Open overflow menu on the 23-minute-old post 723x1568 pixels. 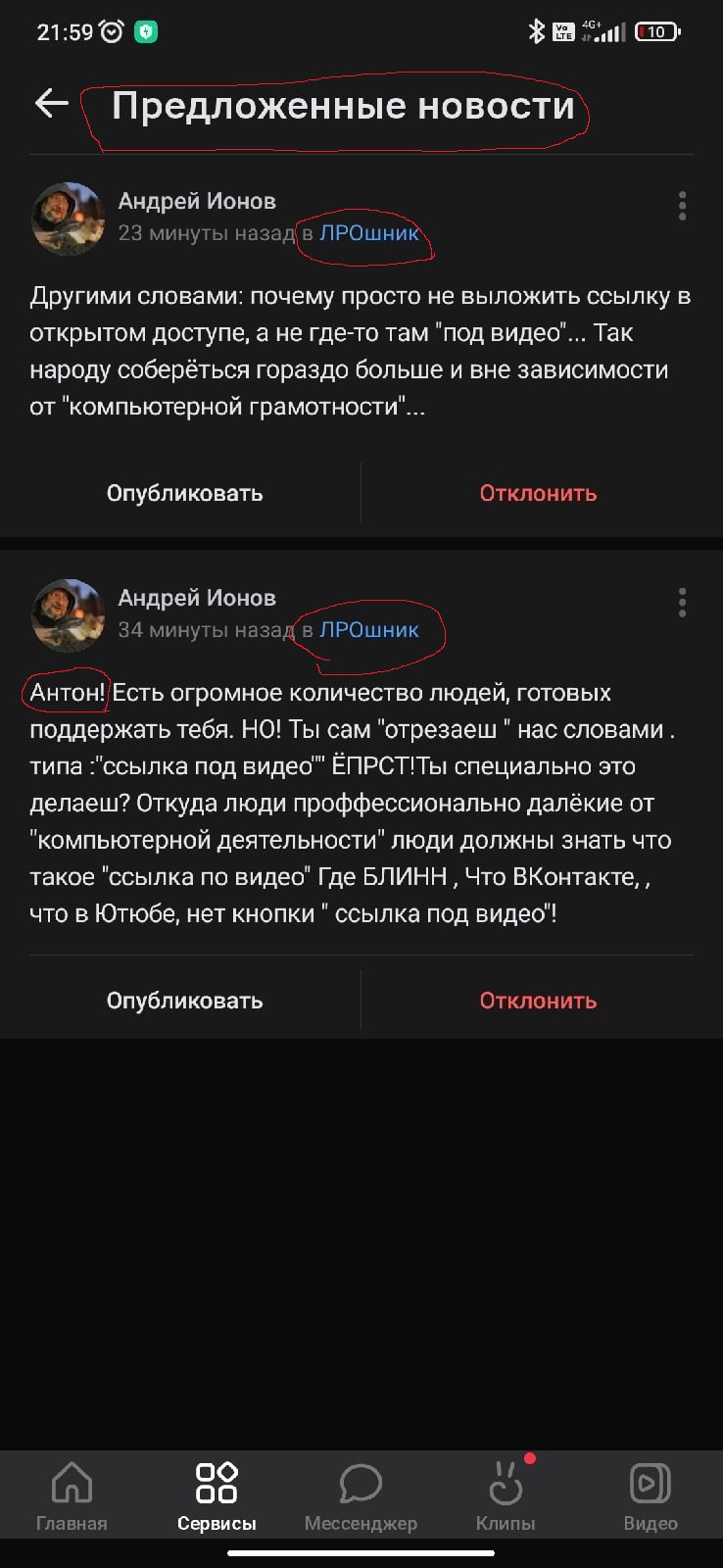point(682,206)
